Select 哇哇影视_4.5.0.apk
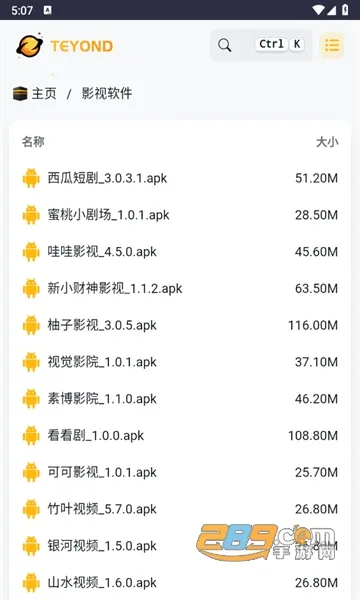 coord(180,252)
